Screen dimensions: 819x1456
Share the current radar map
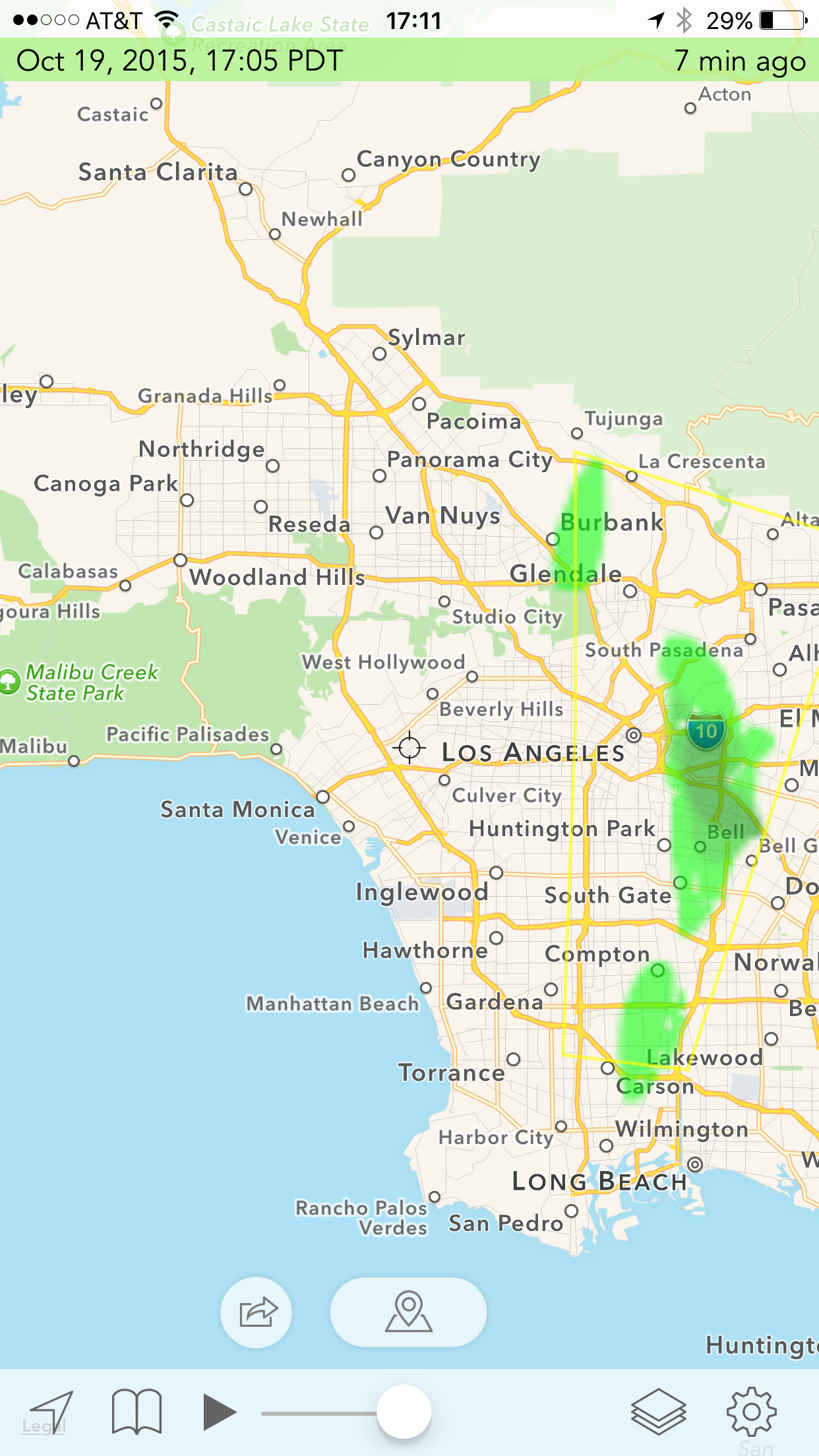[x=257, y=1312]
